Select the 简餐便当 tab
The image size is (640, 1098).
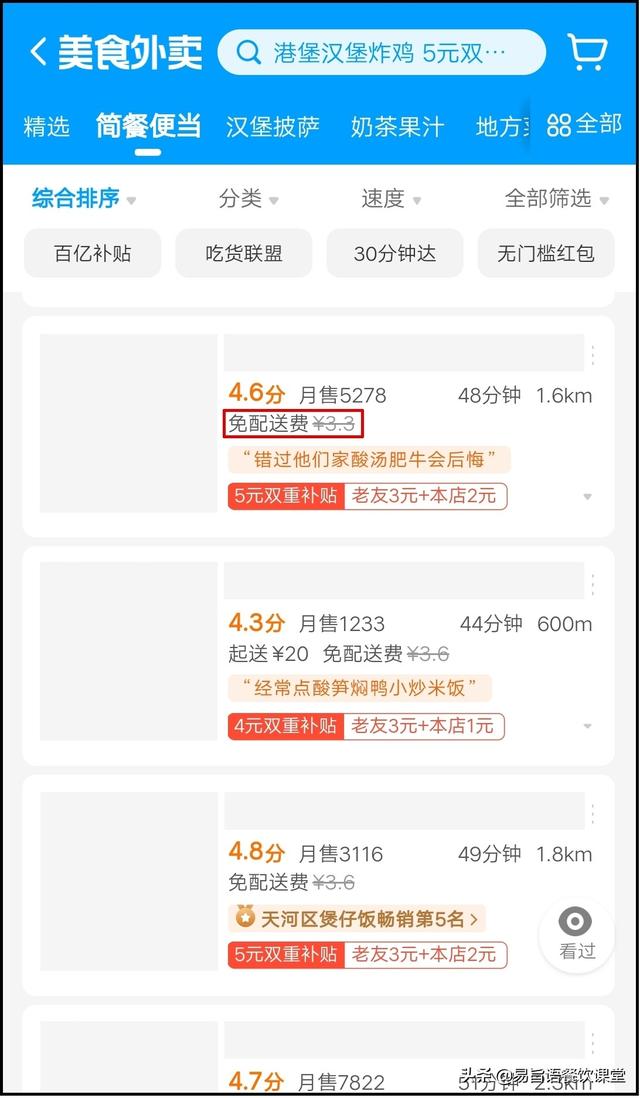(x=148, y=127)
